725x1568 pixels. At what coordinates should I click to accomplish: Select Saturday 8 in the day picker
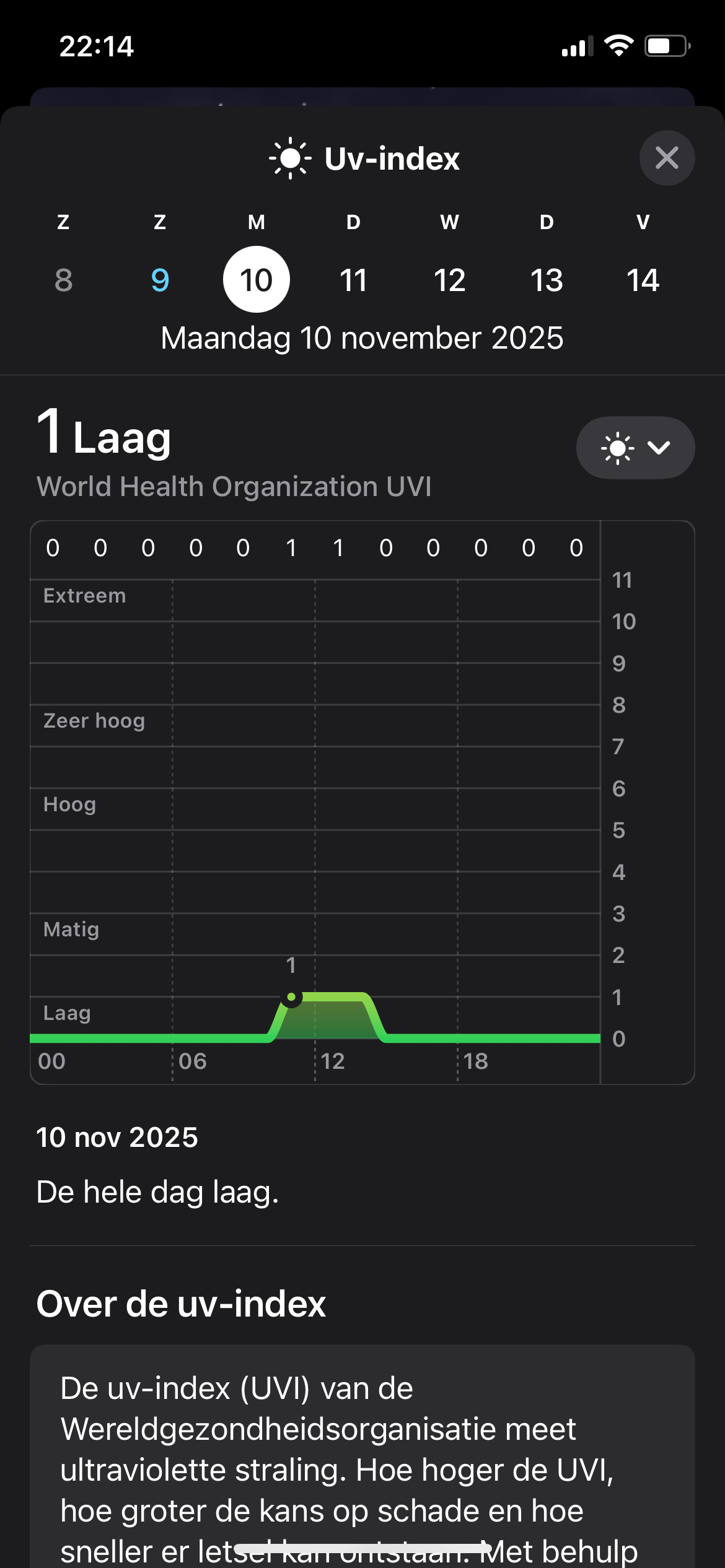pos(63,280)
